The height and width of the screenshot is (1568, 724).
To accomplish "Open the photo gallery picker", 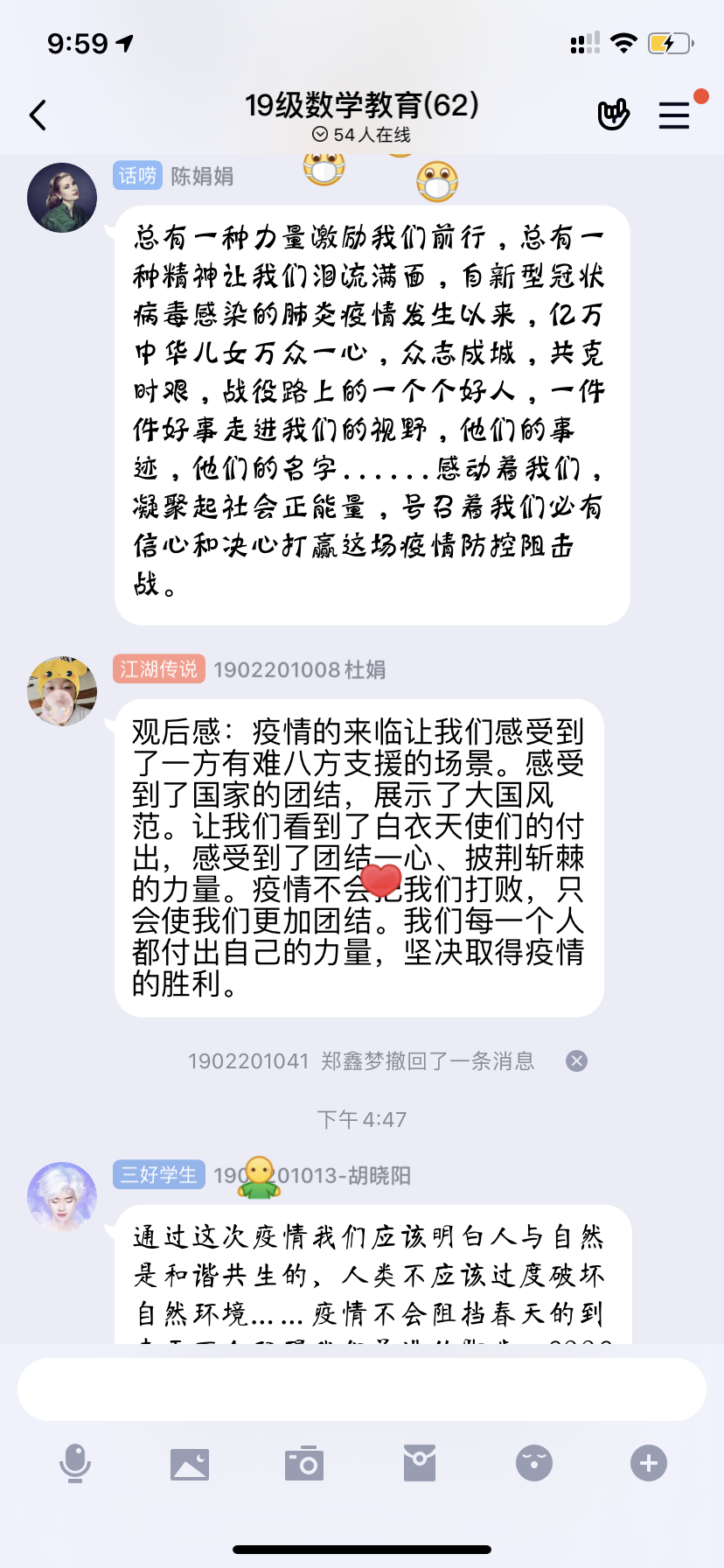I will (x=190, y=1463).
